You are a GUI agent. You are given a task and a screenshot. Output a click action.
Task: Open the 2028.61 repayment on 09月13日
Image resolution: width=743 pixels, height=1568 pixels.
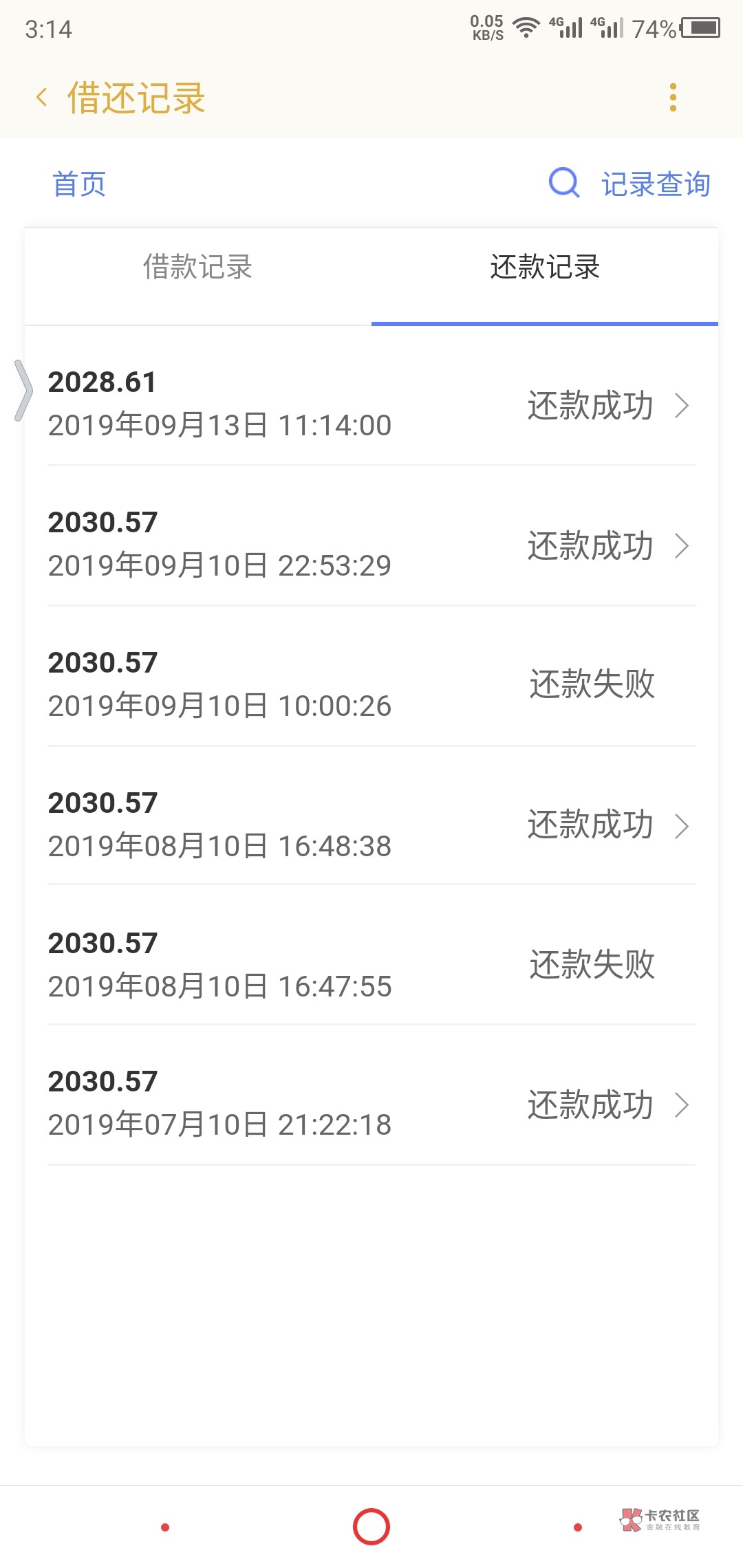coord(371,404)
